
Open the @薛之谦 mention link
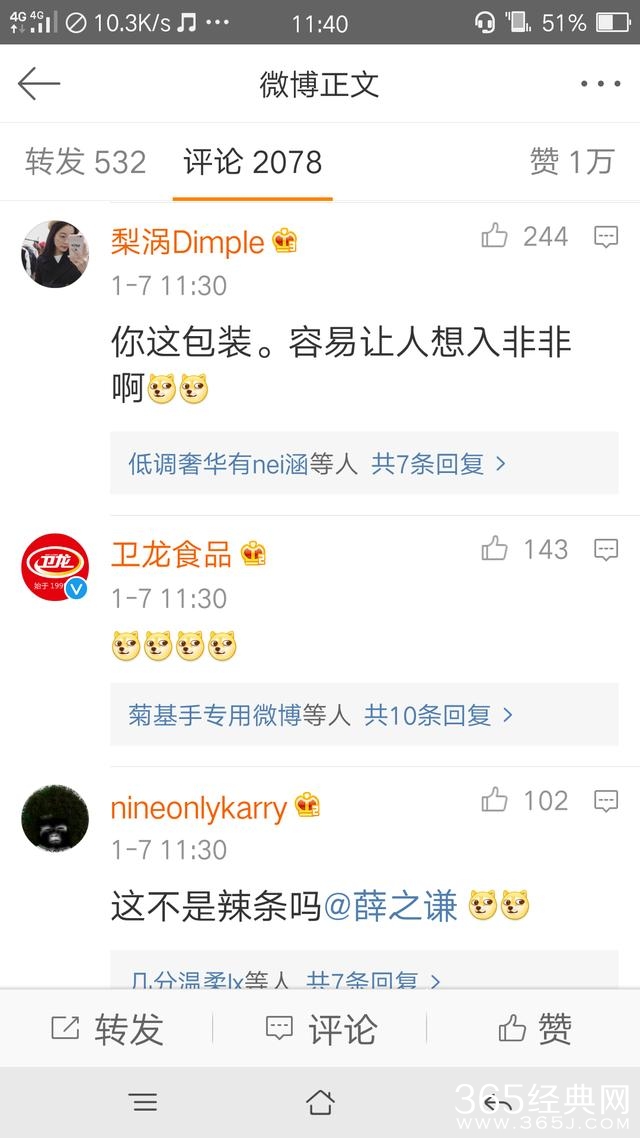point(391,907)
